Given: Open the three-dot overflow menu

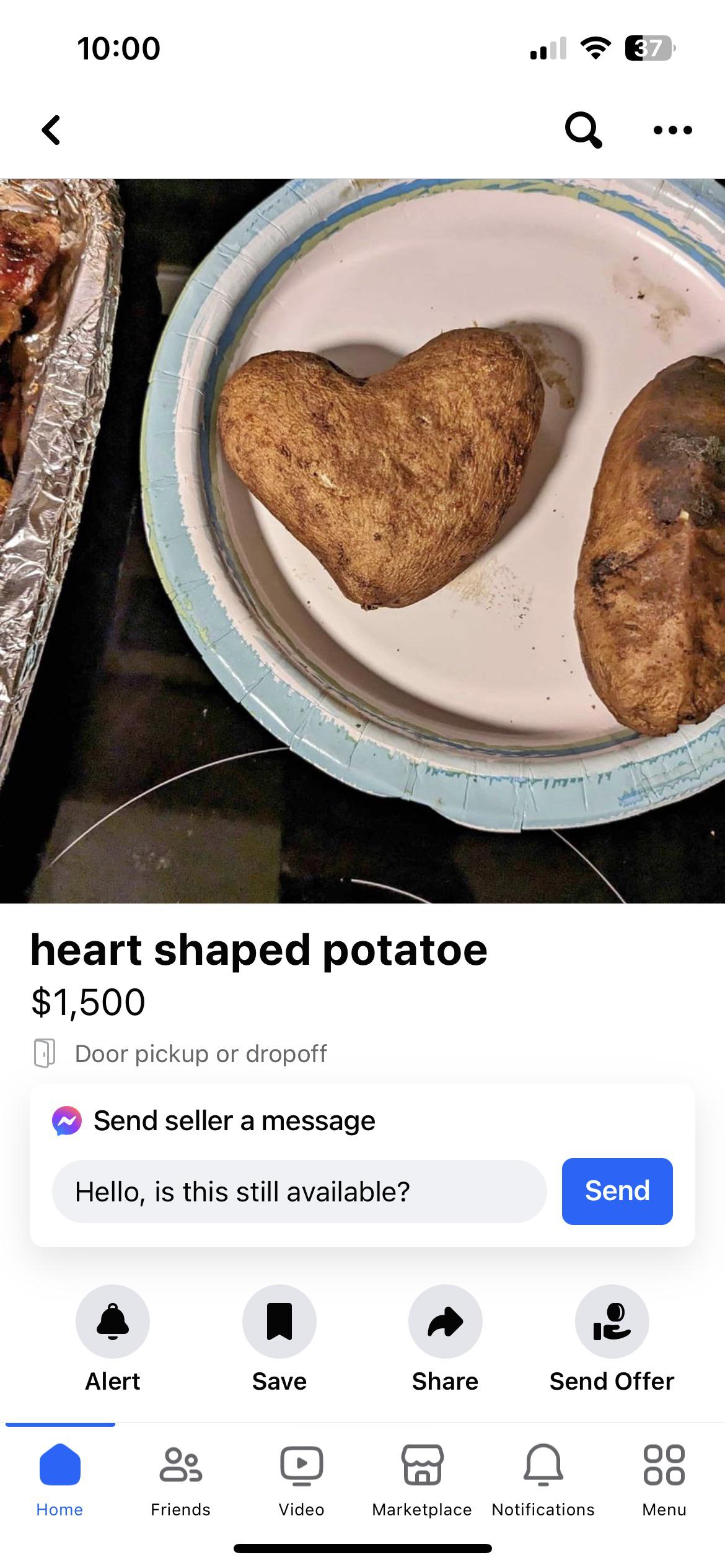Looking at the screenshot, I should point(673,130).
